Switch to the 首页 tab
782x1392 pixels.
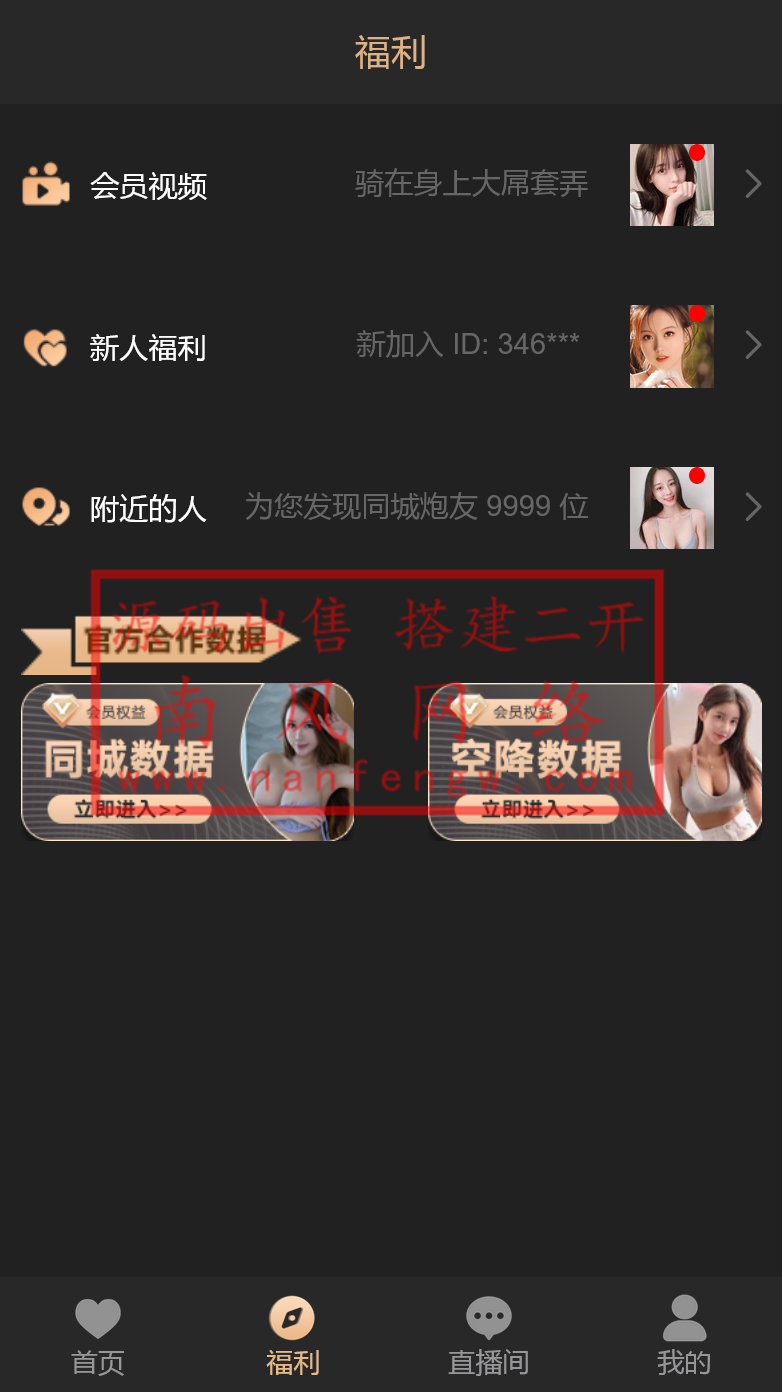(98, 1336)
